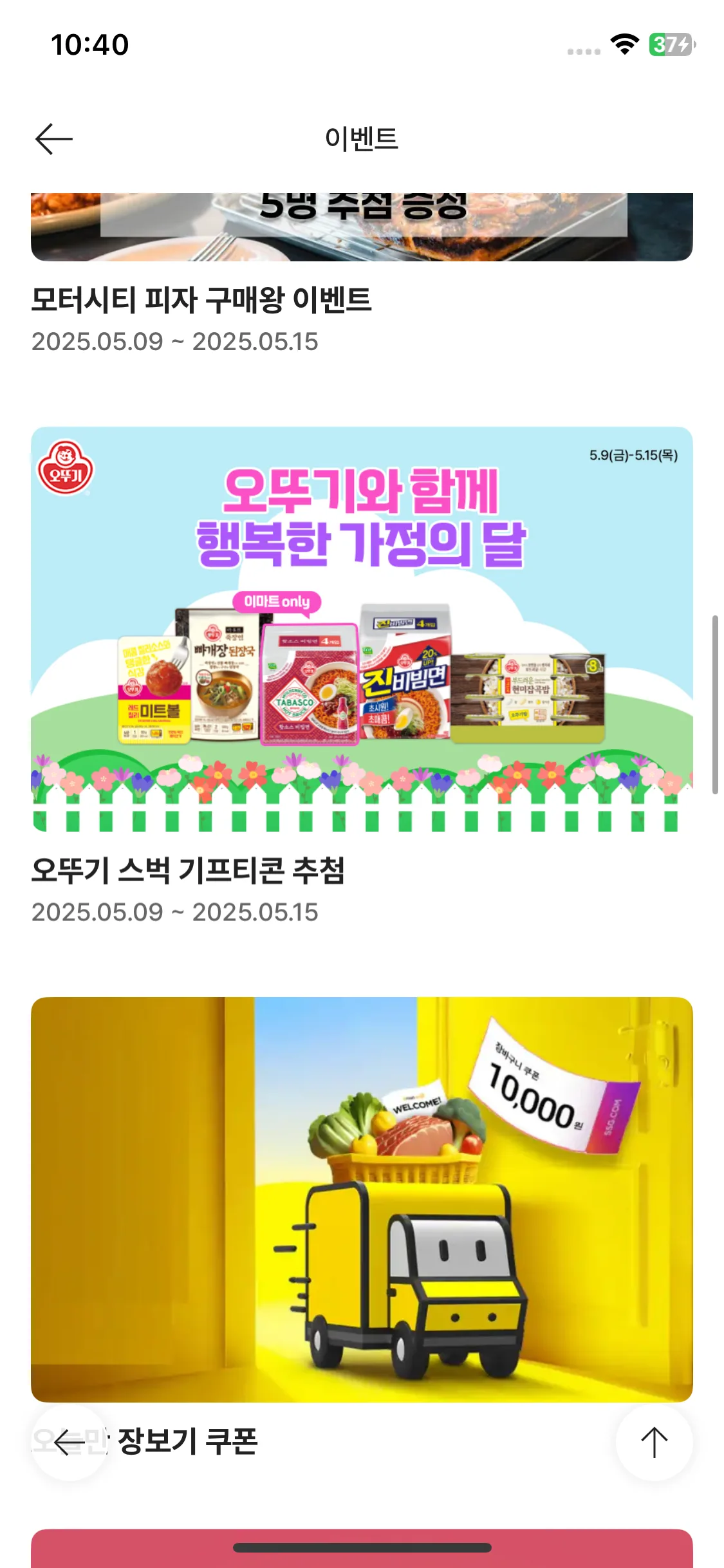This screenshot has height=1568, width=724.
Task: Tap the floating back arrow button
Action: [70, 1443]
